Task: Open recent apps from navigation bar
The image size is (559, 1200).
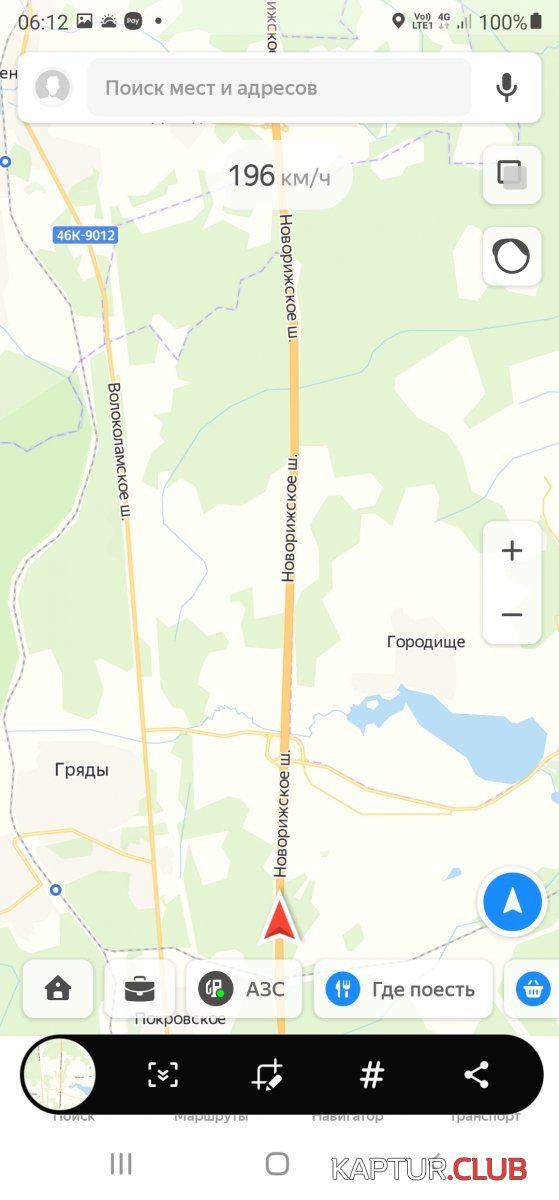Action: 121,1162
